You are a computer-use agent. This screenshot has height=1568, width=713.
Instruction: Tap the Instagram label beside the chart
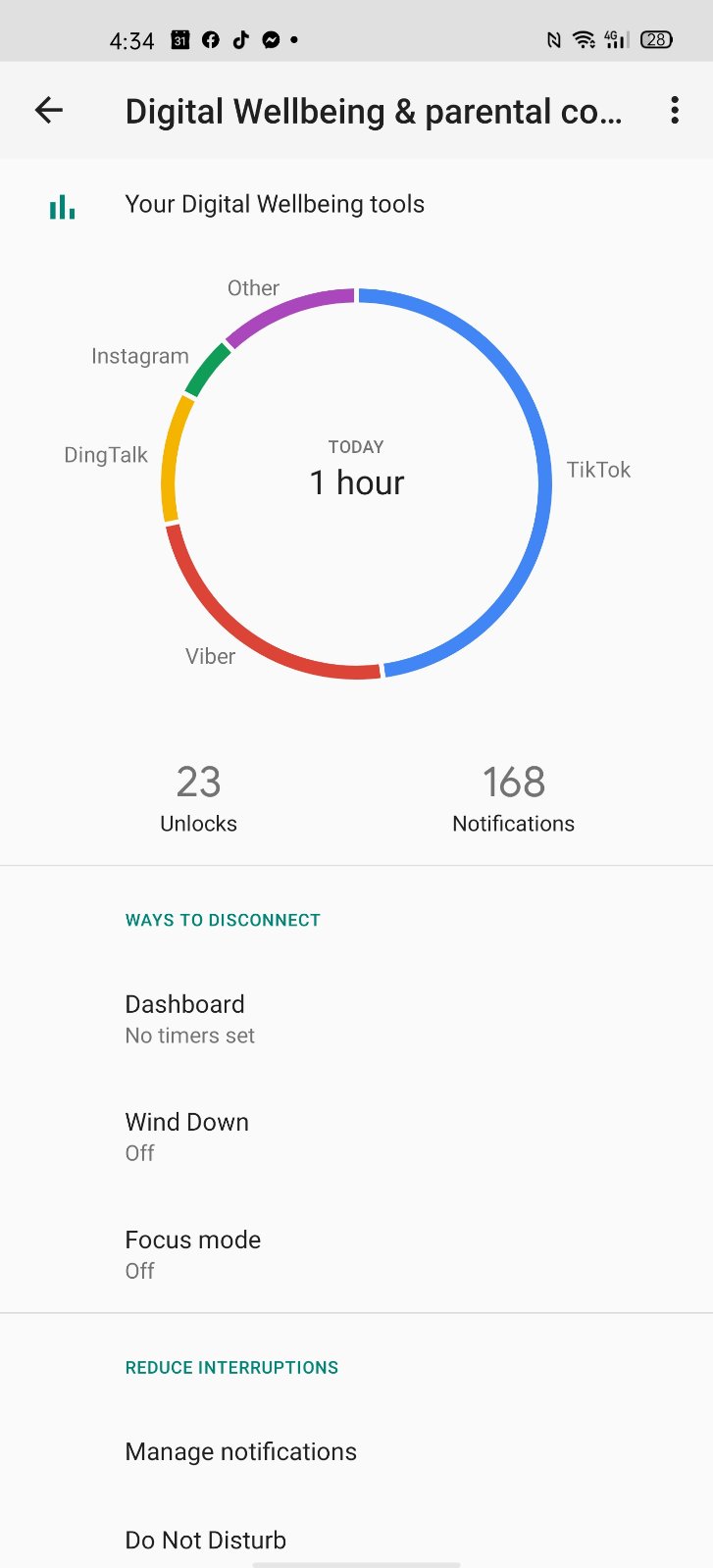(x=139, y=355)
